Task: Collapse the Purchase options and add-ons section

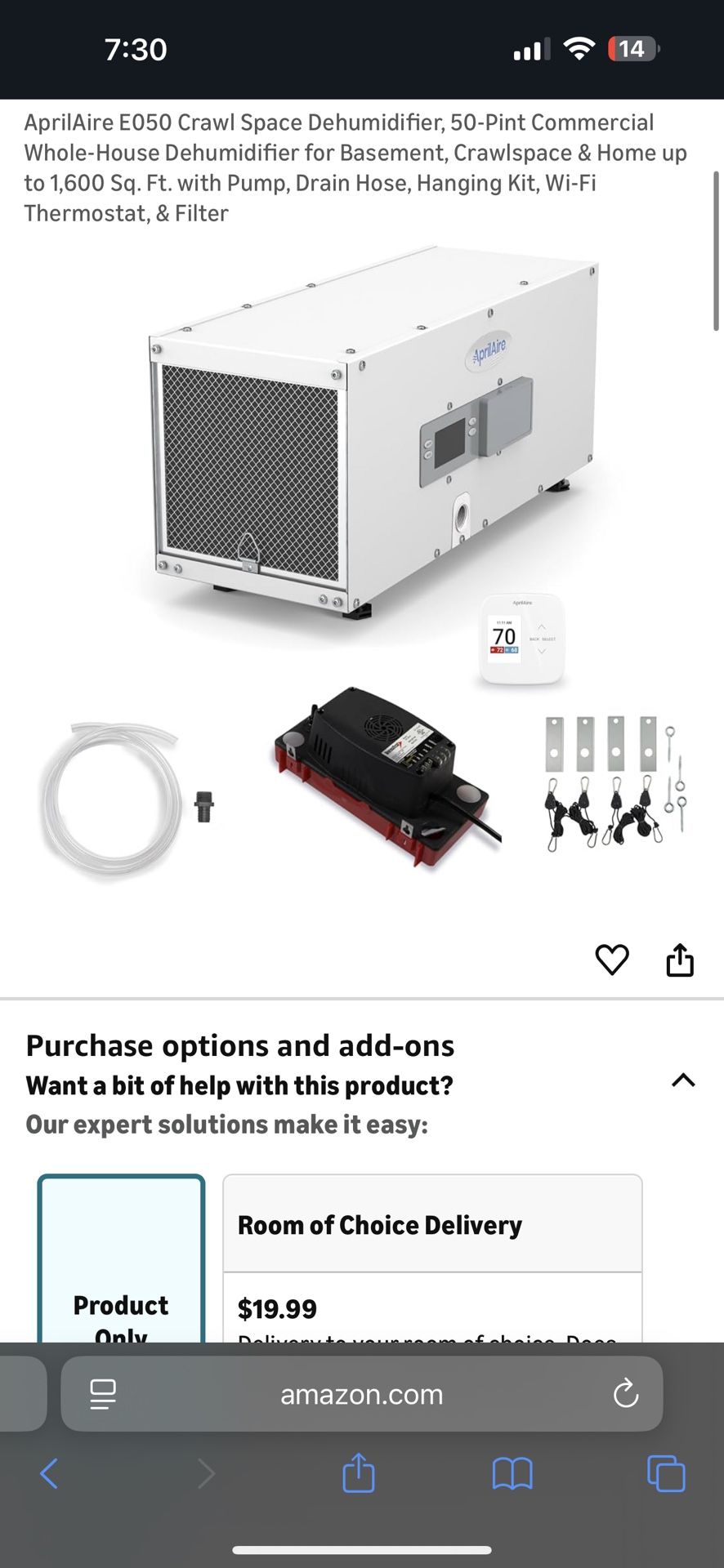Action: coord(683,1080)
